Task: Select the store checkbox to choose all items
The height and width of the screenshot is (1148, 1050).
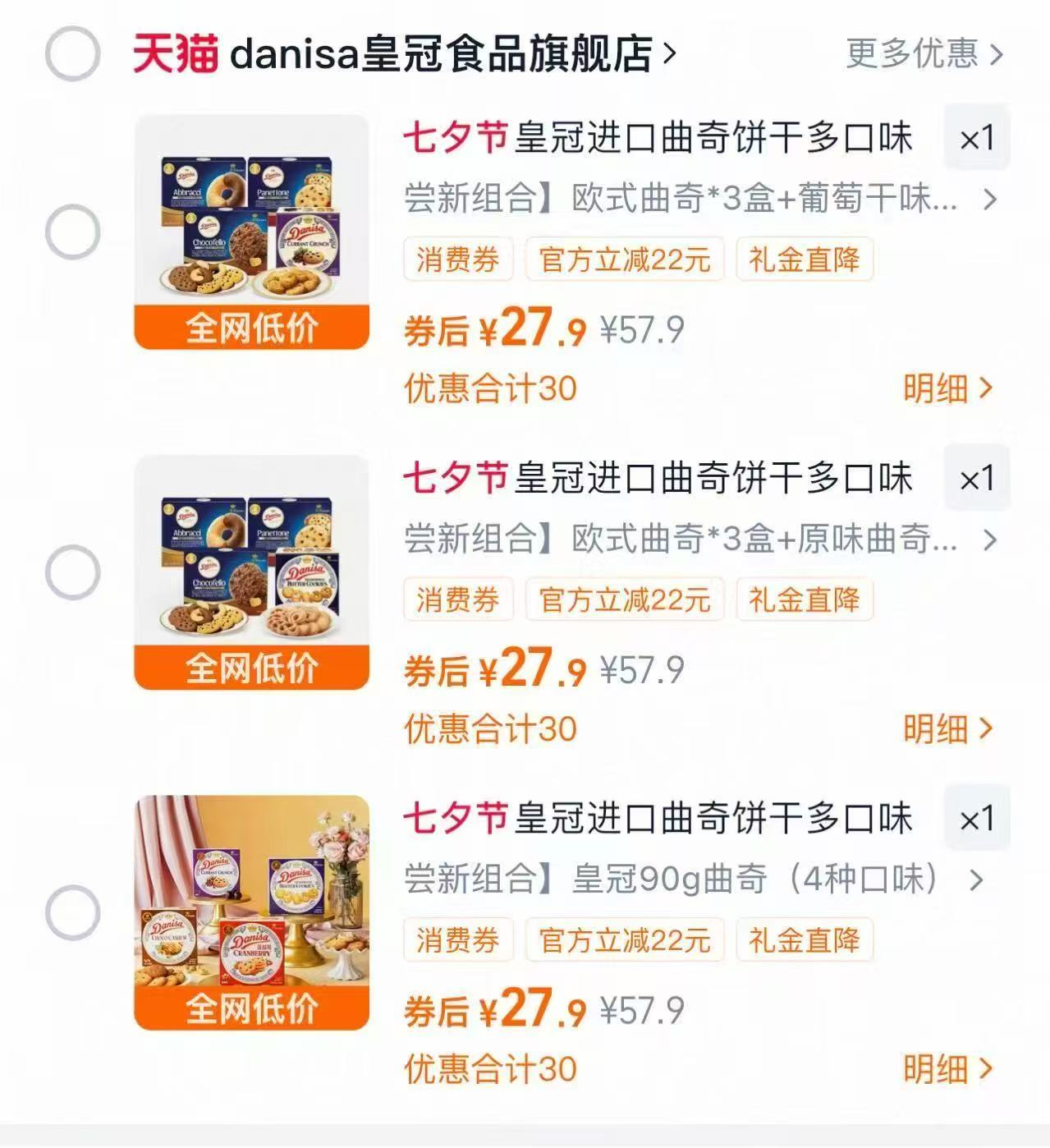Action: coord(75,53)
